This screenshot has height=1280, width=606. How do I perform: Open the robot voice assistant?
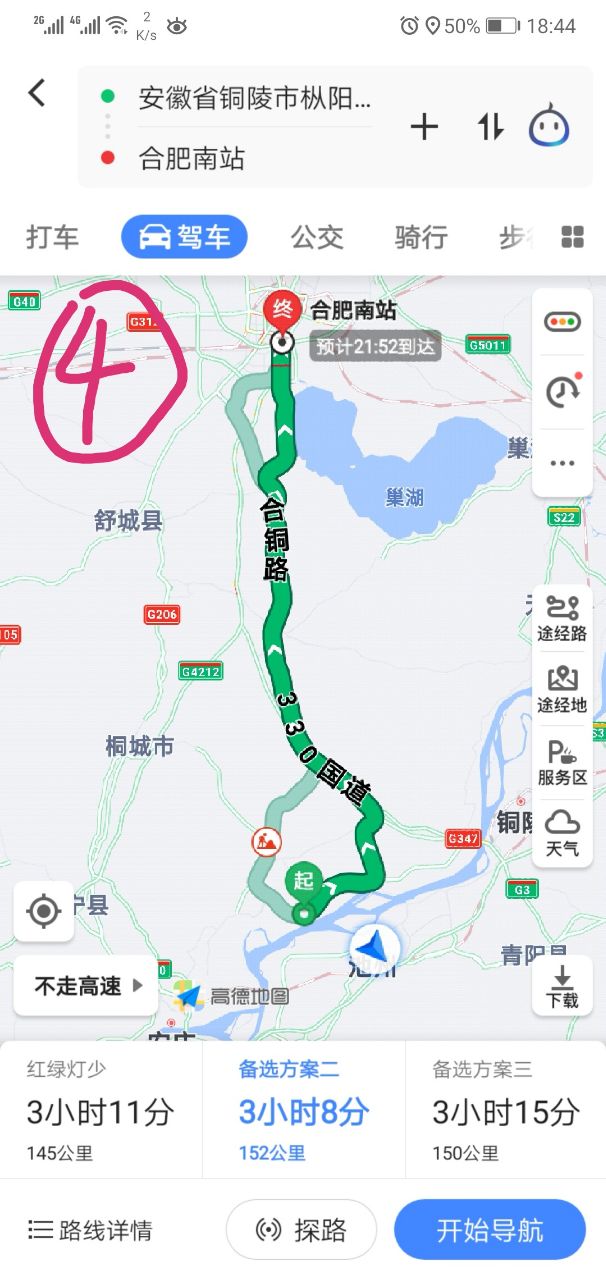549,127
